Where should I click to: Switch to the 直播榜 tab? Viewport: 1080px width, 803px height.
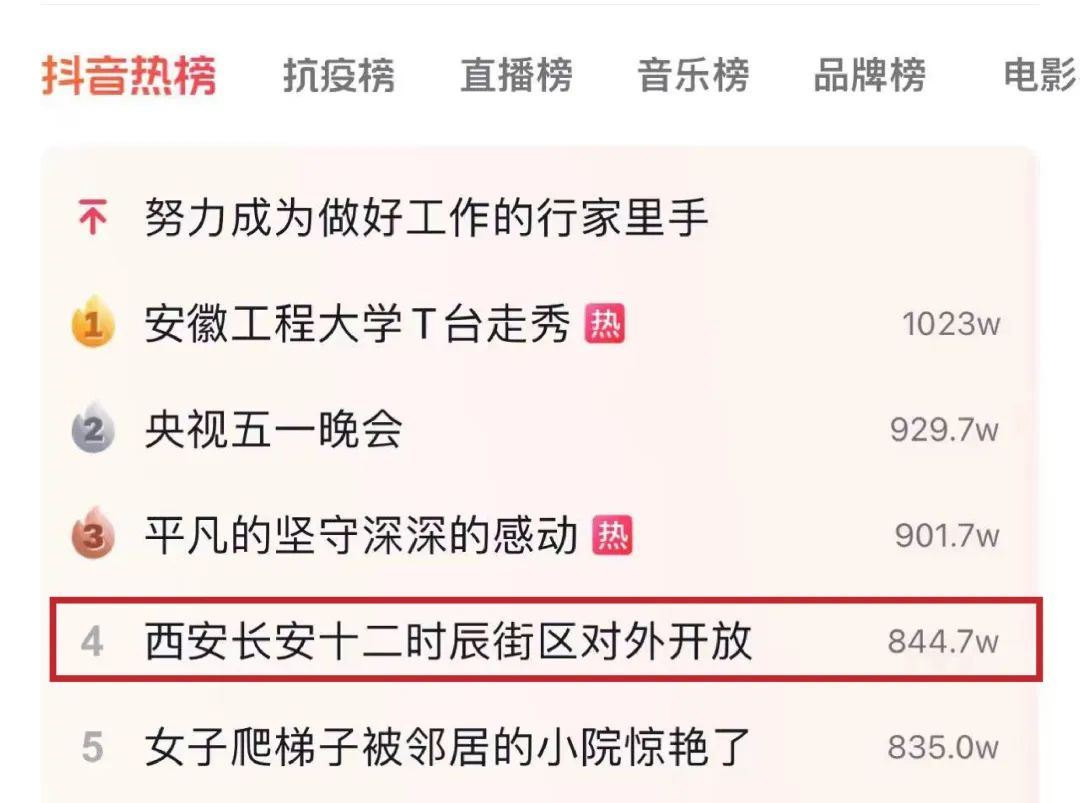tap(516, 76)
